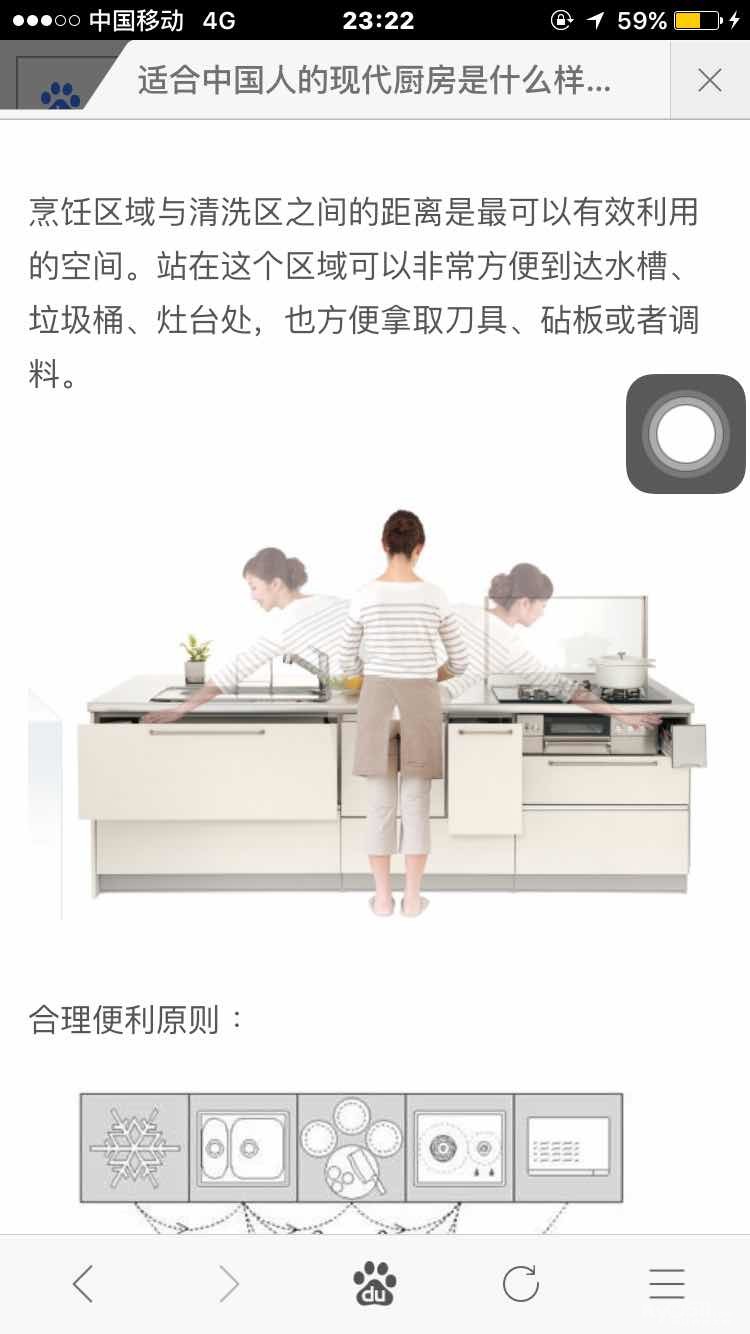750x1334 pixels.
Task: Open Baidu home from bottom toolbar
Action: pos(375,1283)
